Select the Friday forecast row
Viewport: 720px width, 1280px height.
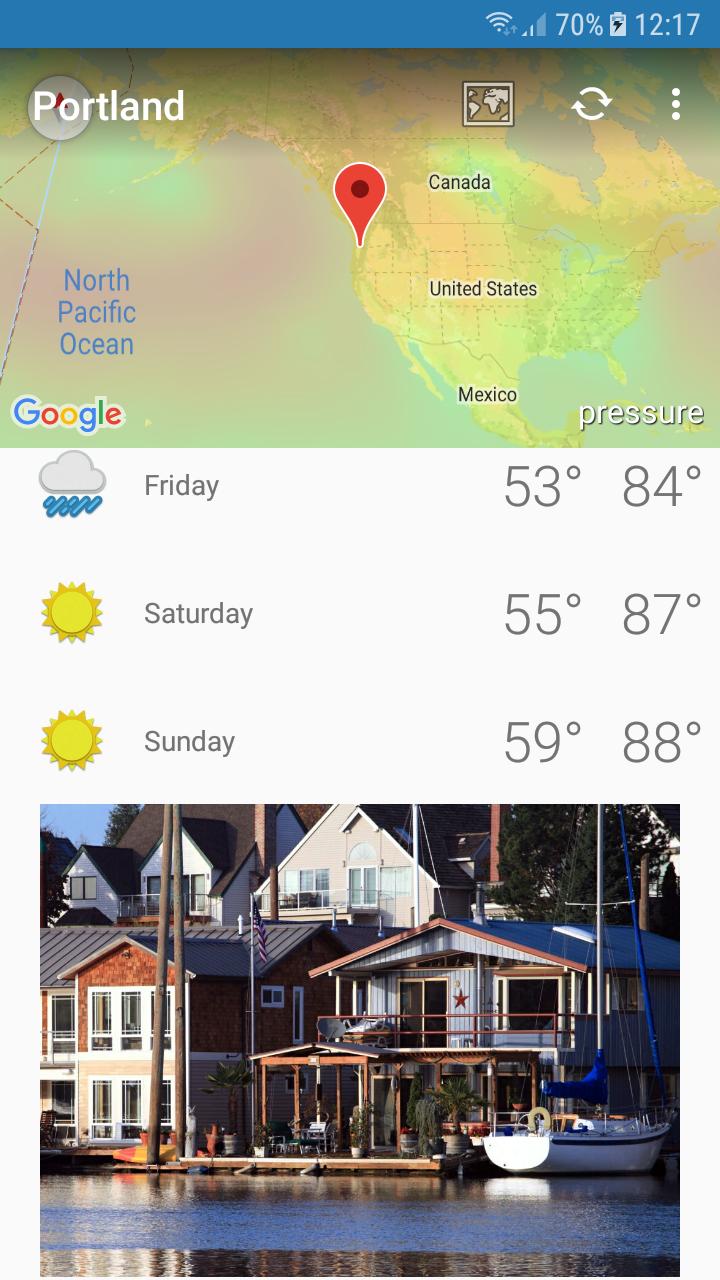point(300,485)
